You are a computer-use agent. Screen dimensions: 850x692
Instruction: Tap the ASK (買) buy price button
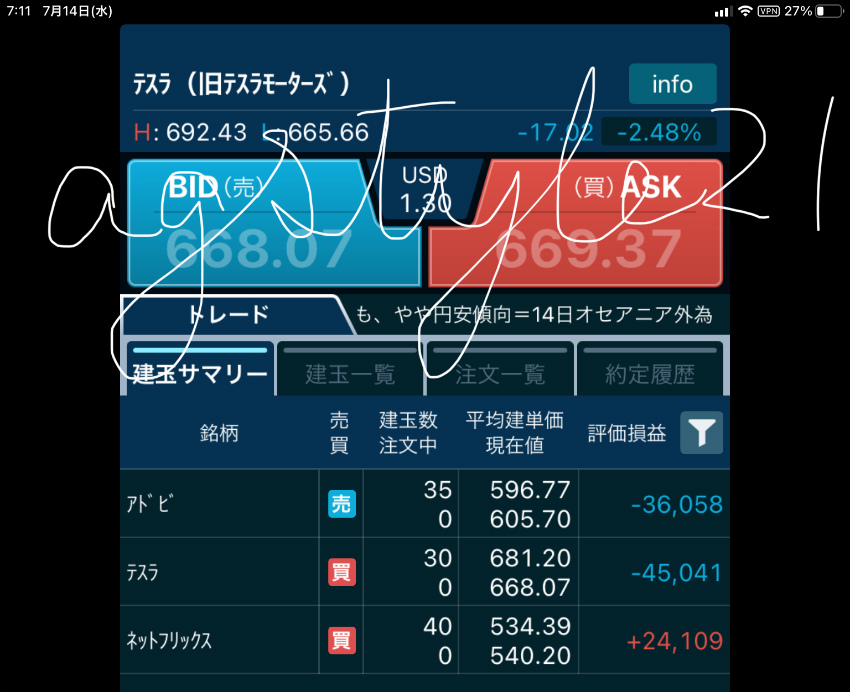pos(577,225)
